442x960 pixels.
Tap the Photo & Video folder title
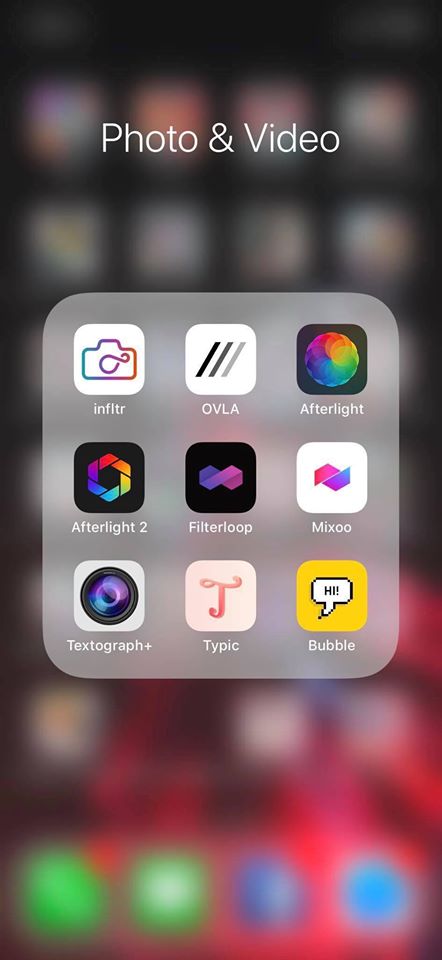tap(220, 137)
